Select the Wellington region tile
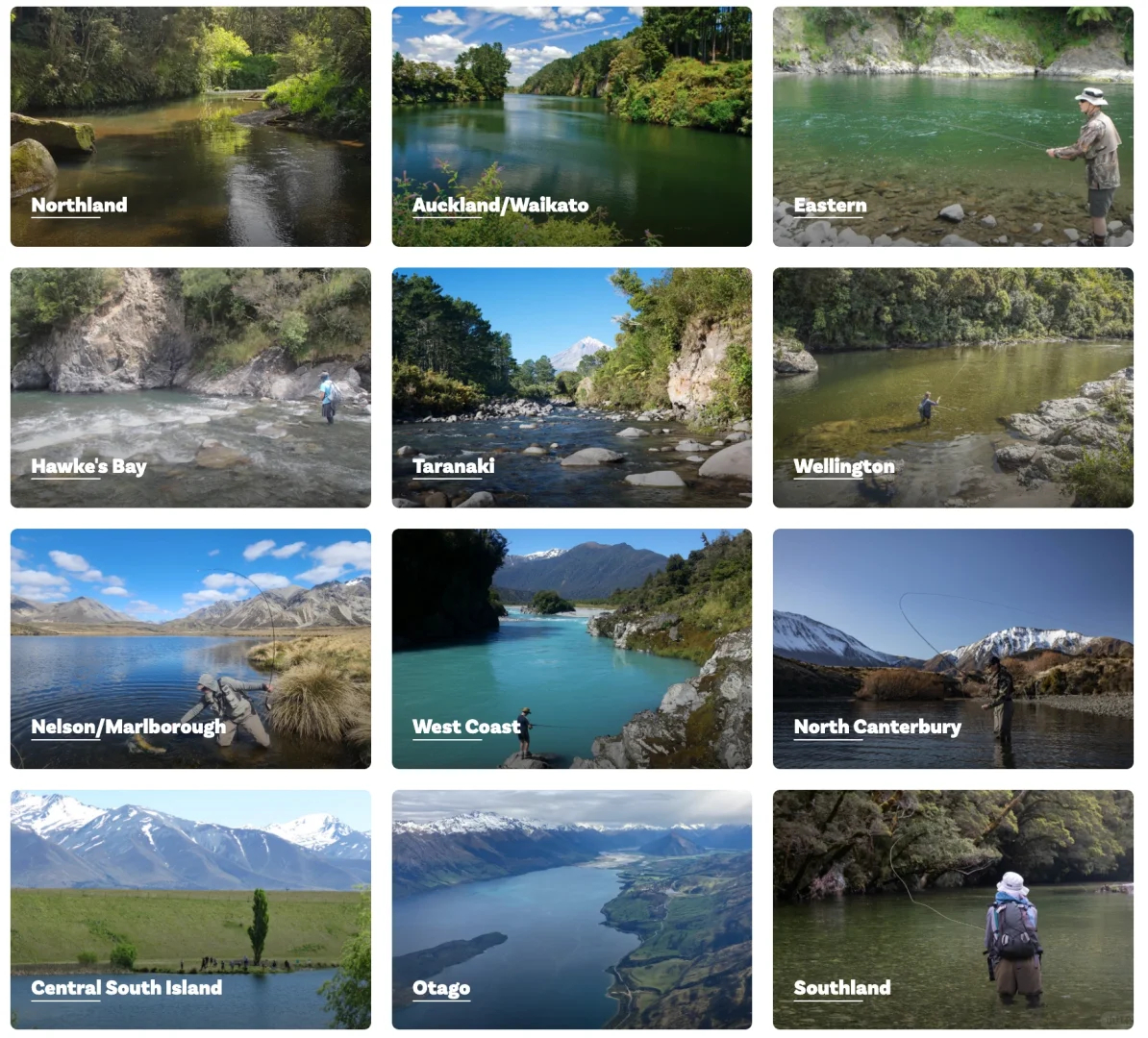Viewport: 1148px width, 1038px height. pyautogui.click(x=953, y=387)
